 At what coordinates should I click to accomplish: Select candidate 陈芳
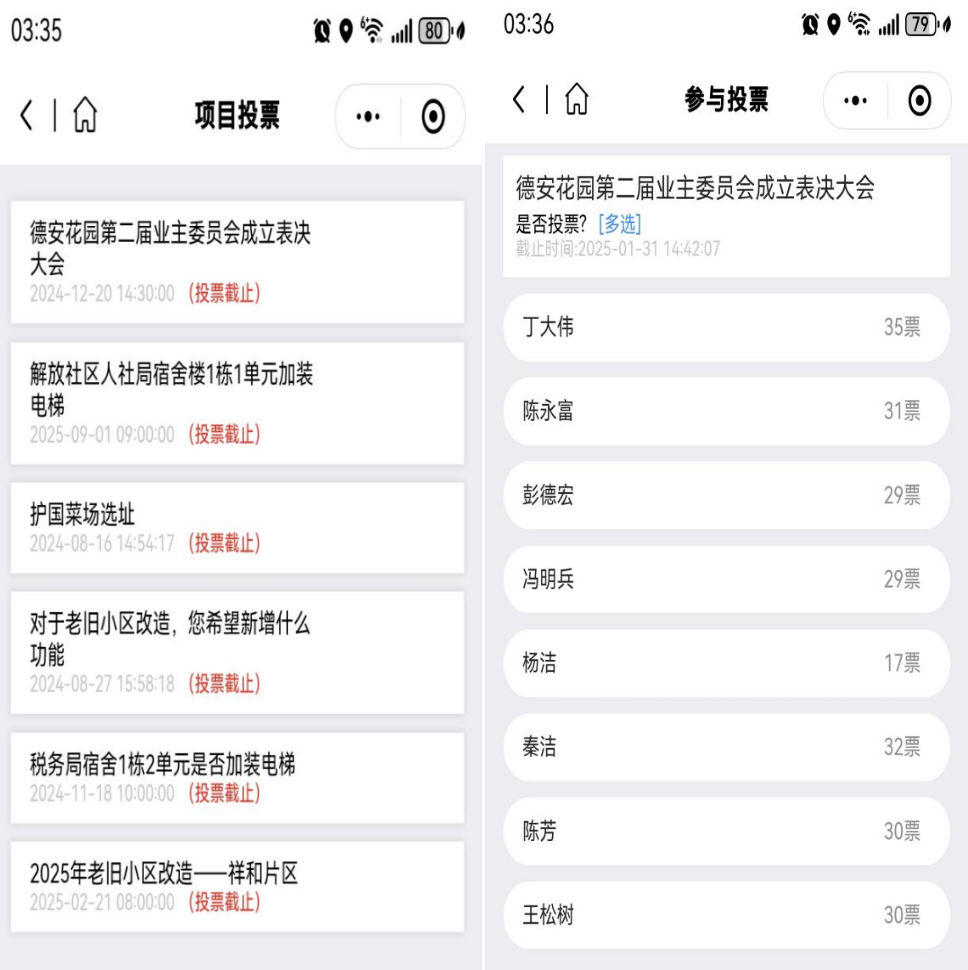726,831
